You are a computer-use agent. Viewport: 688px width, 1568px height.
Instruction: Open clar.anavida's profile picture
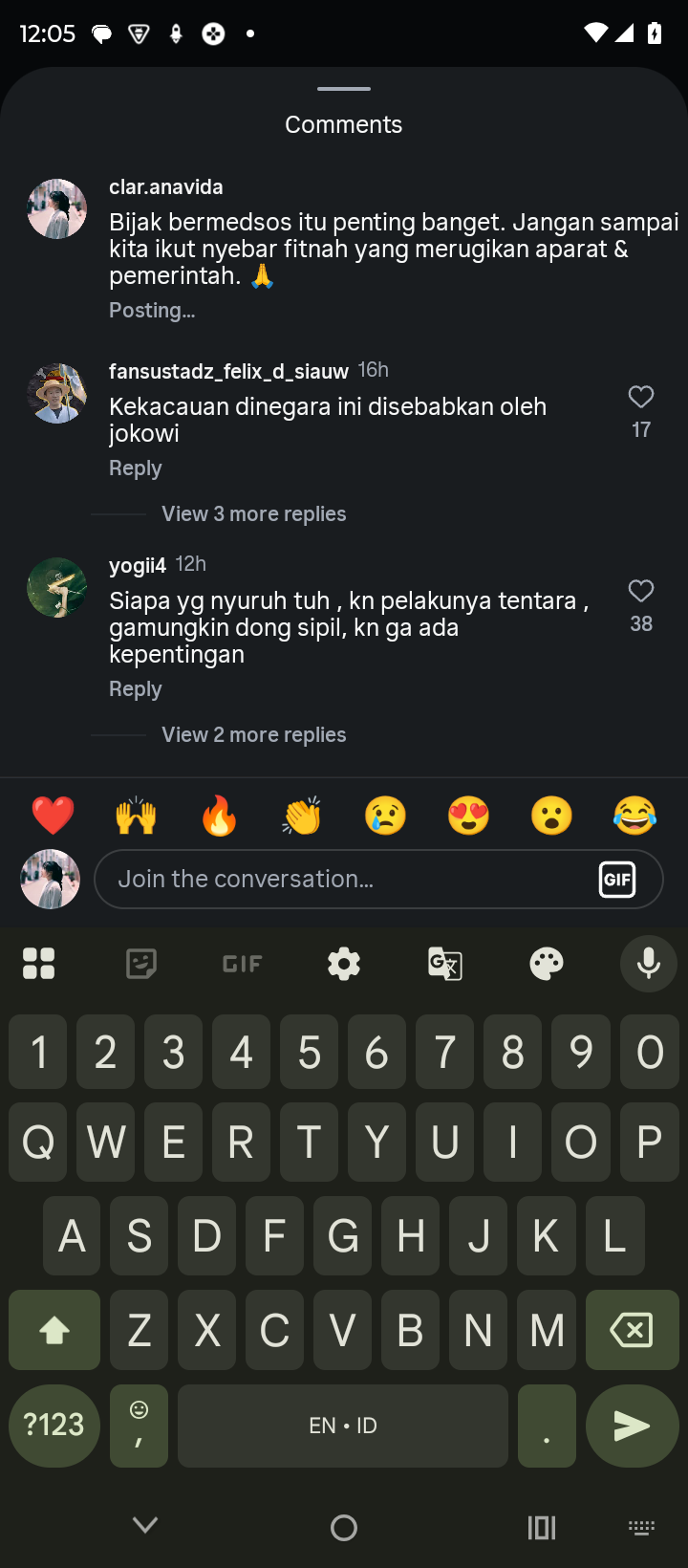(57, 208)
